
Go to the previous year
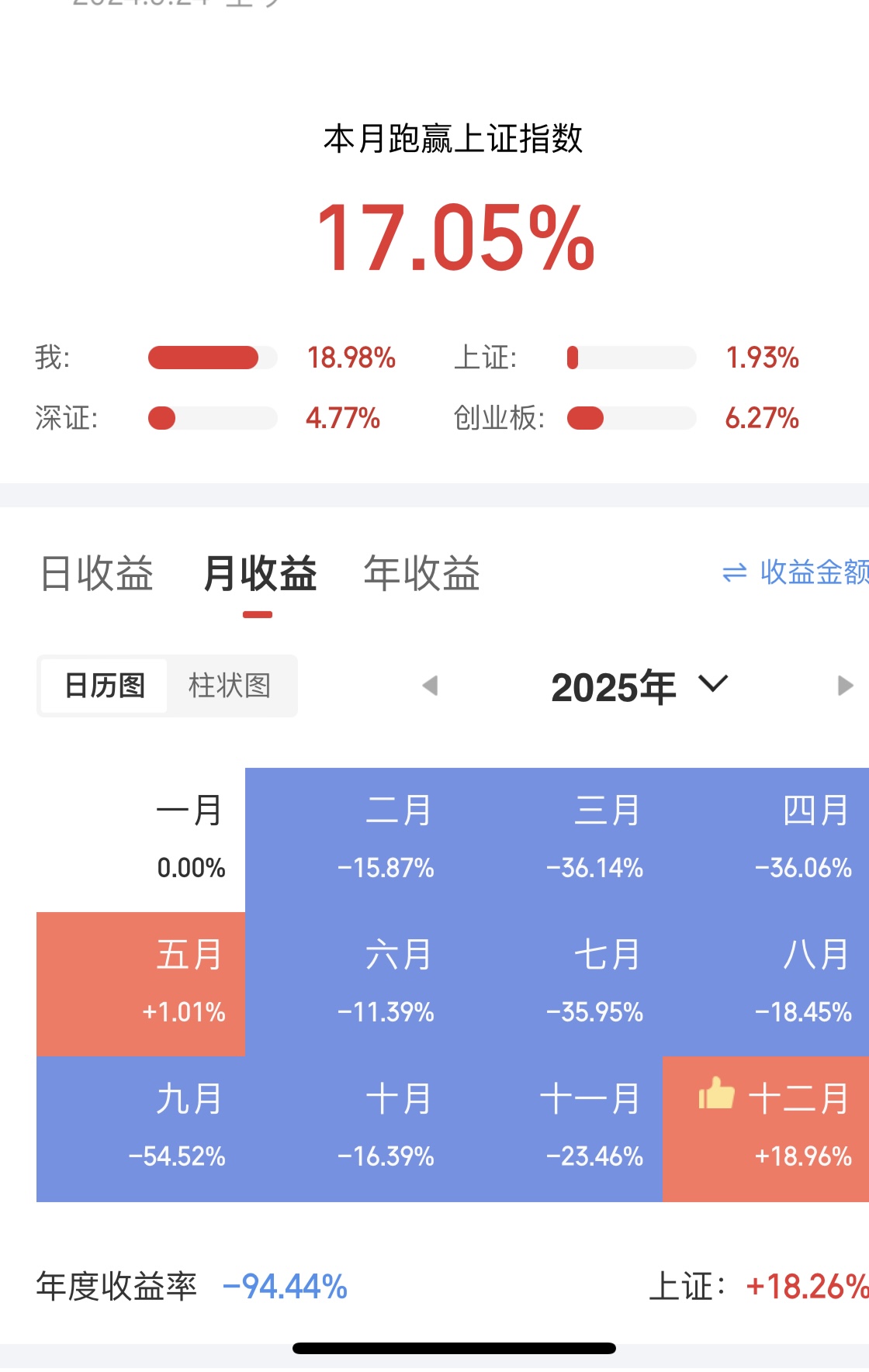(430, 686)
